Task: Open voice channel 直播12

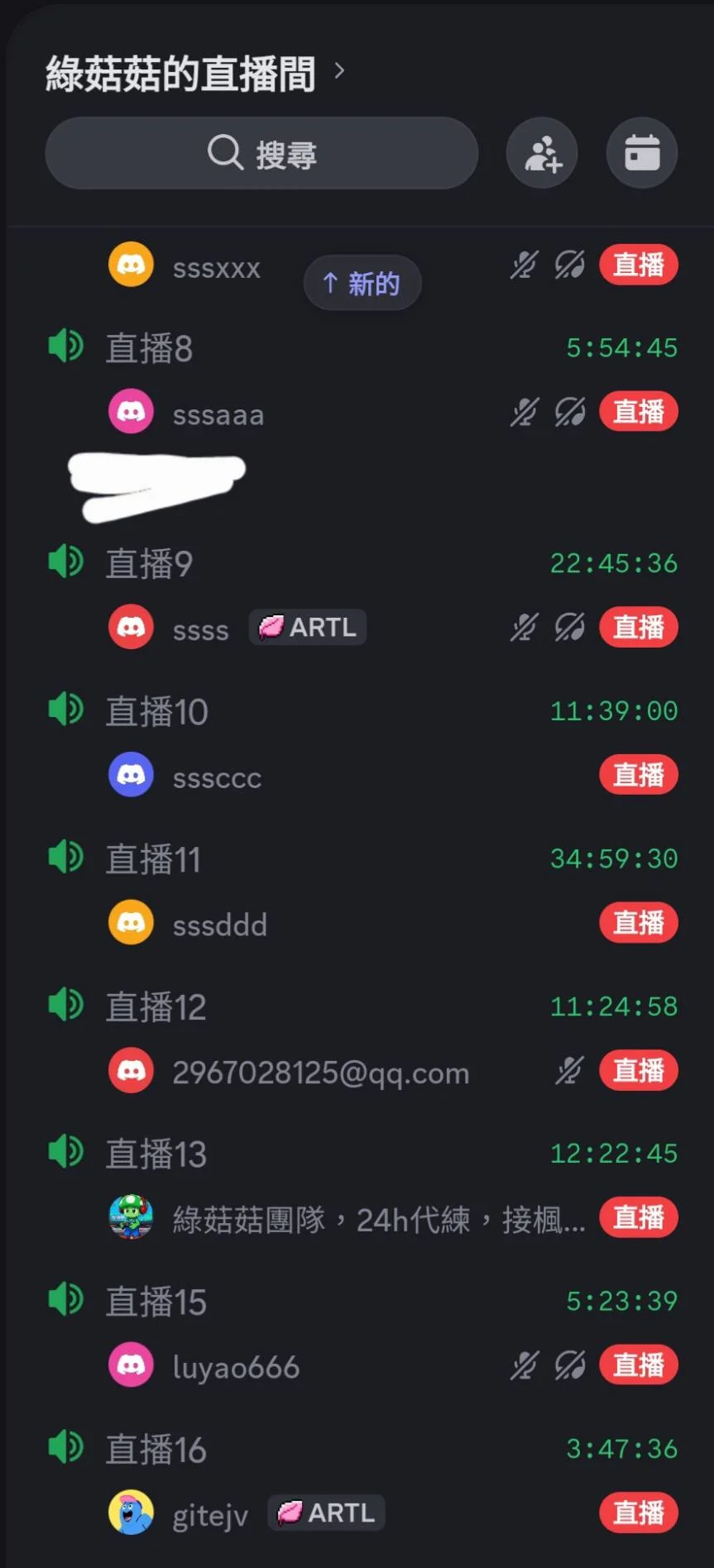Action: coord(156,1007)
